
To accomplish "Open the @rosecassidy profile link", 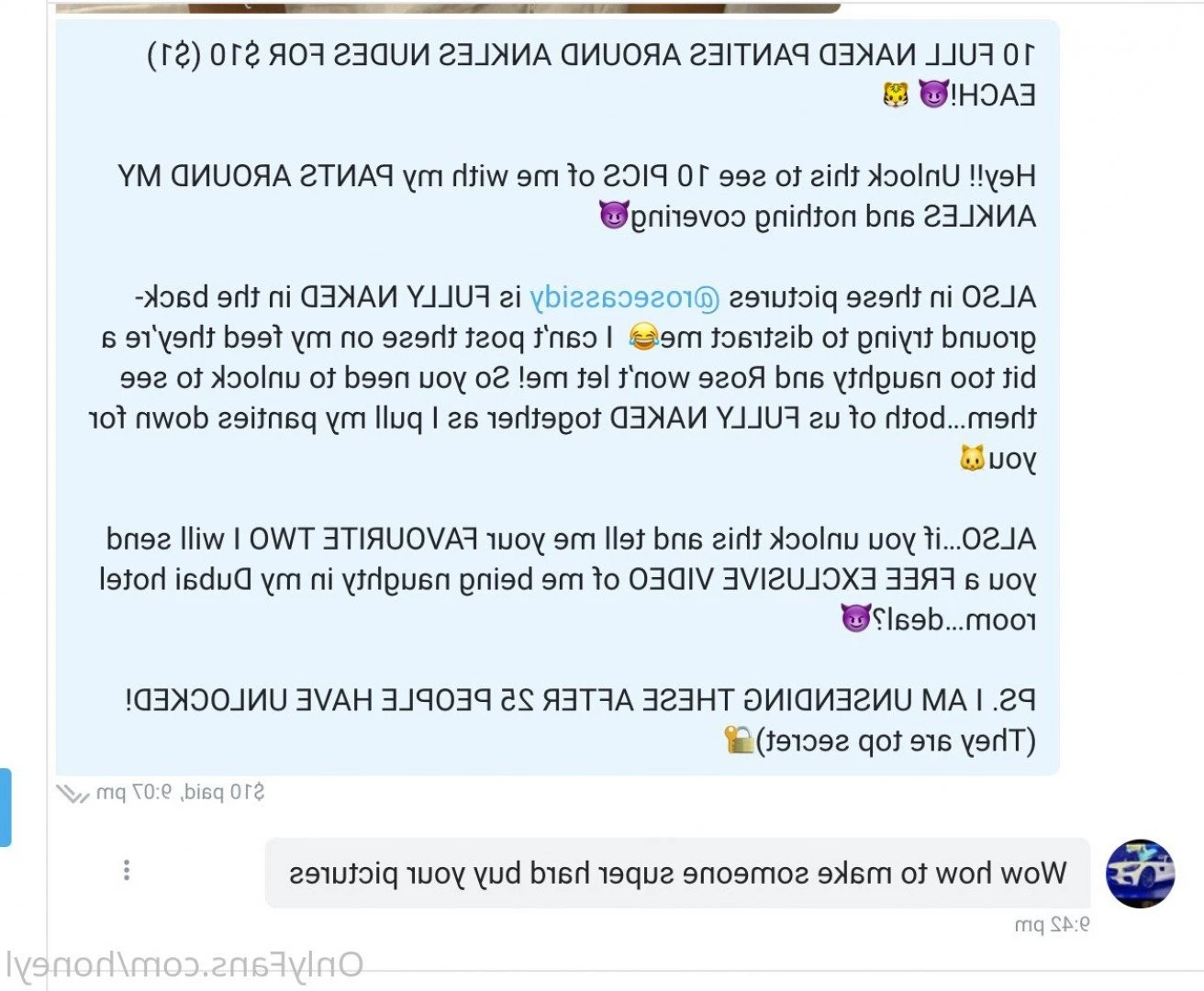I will click(624, 297).
